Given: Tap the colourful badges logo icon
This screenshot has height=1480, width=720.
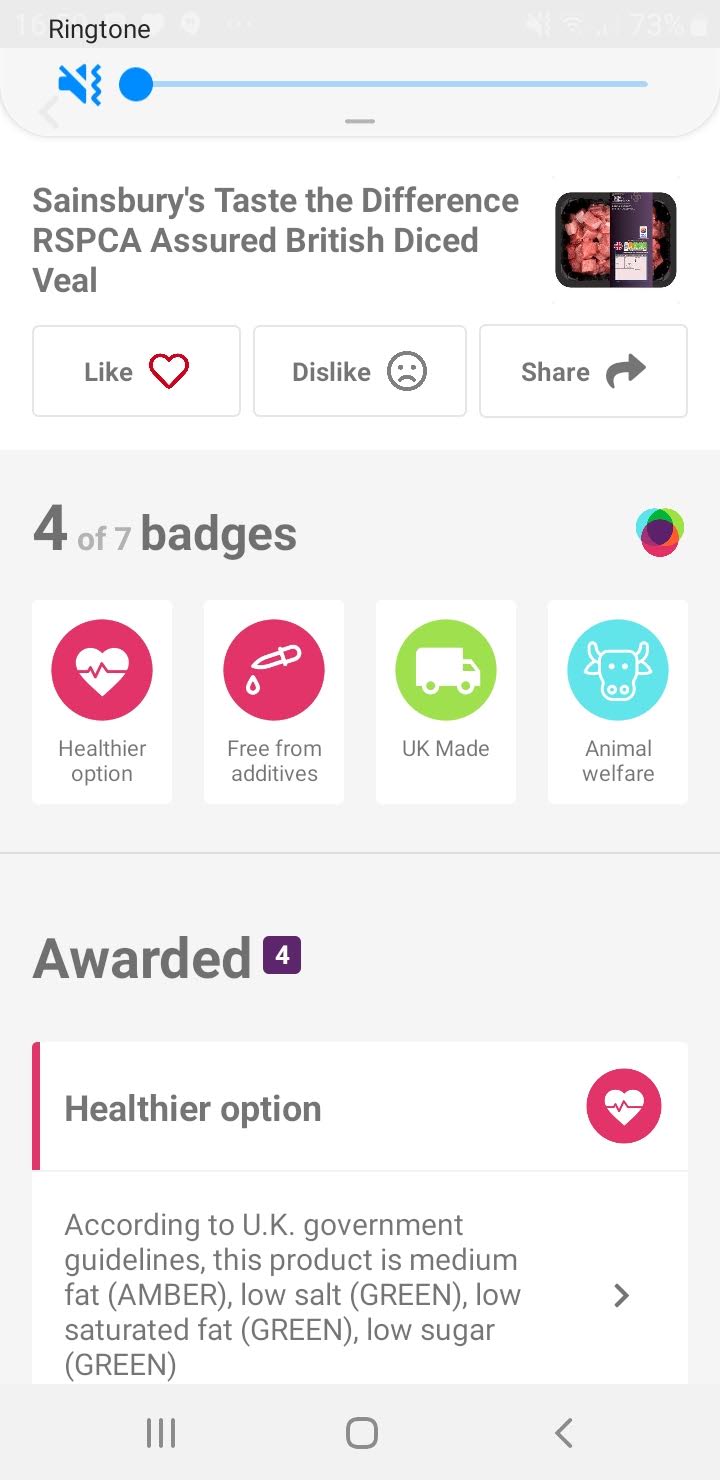Looking at the screenshot, I should pyautogui.click(x=660, y=532).
